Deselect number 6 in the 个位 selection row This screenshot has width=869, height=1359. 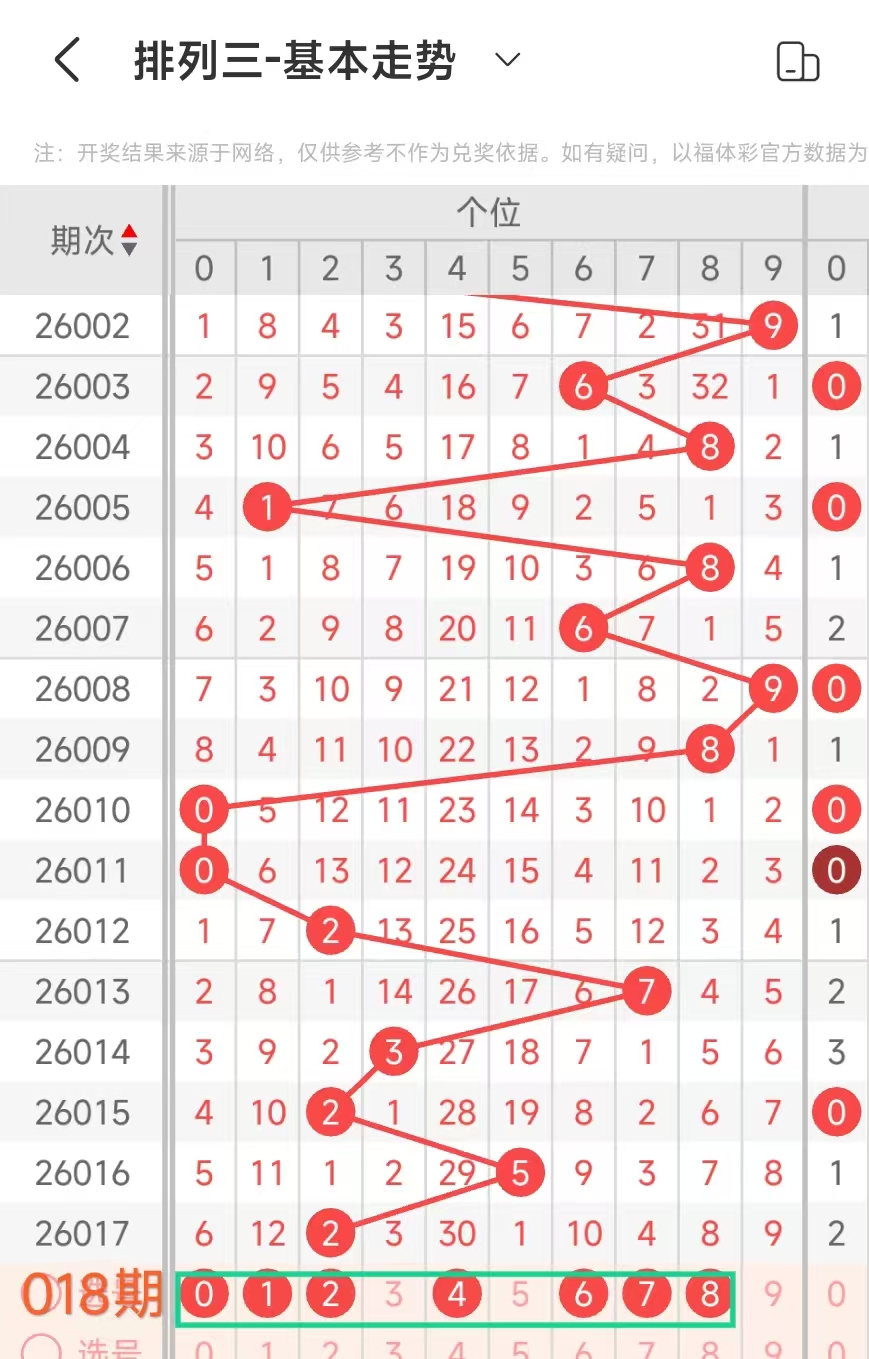584,1296
